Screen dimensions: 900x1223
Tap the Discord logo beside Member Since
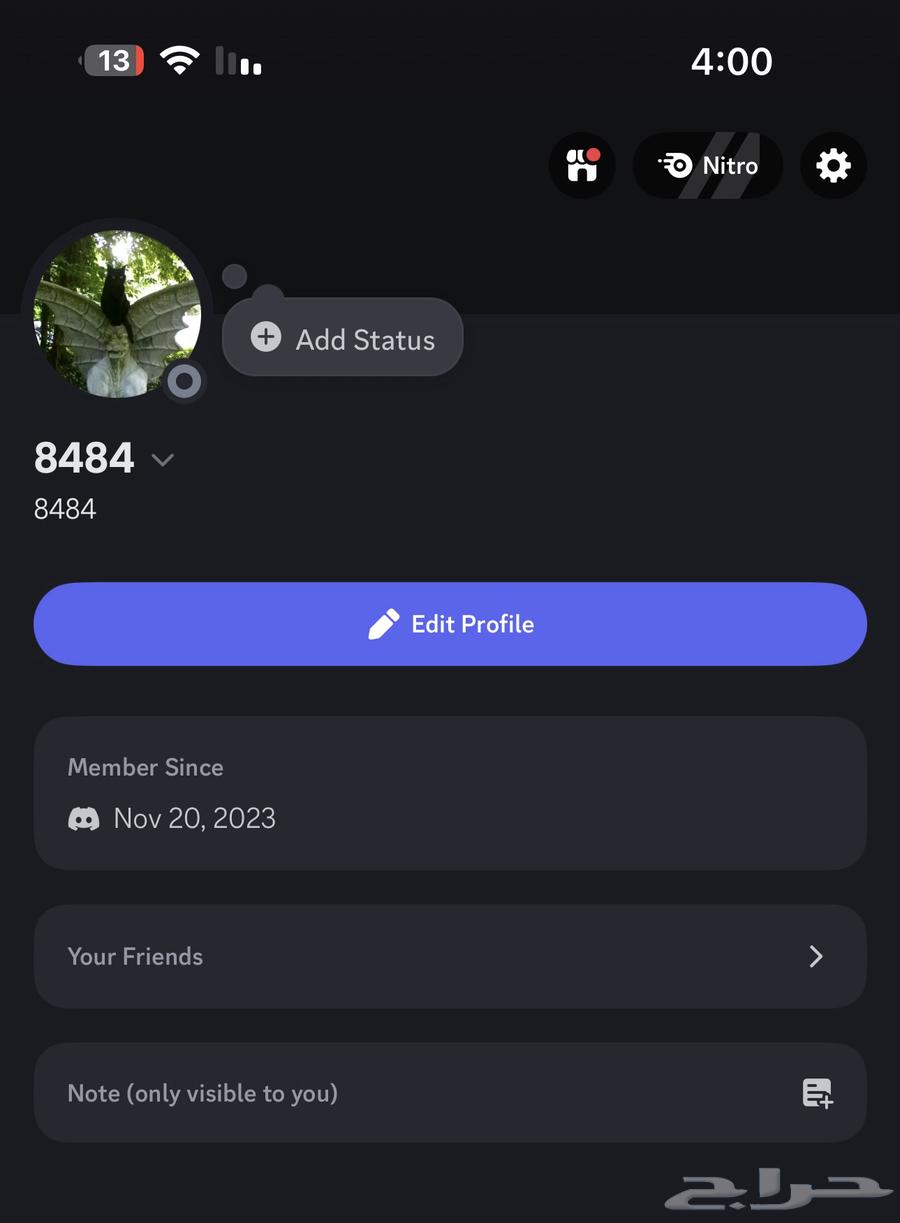point(84,818)
